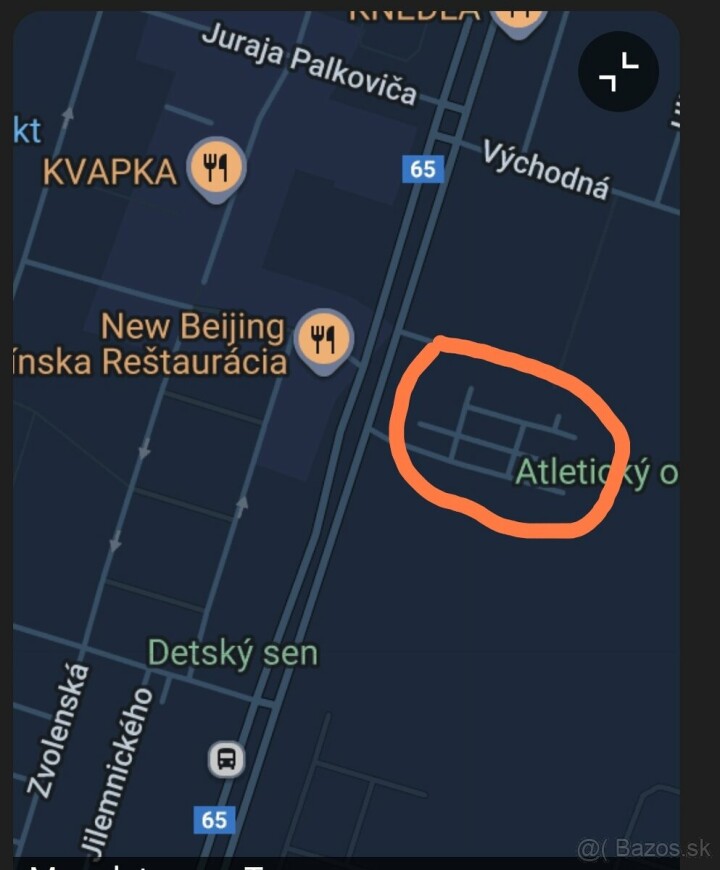Viewport: 720px width, 870px height.
Task: Open the KVAPKA restaurant pin
Action: [216, 168]
